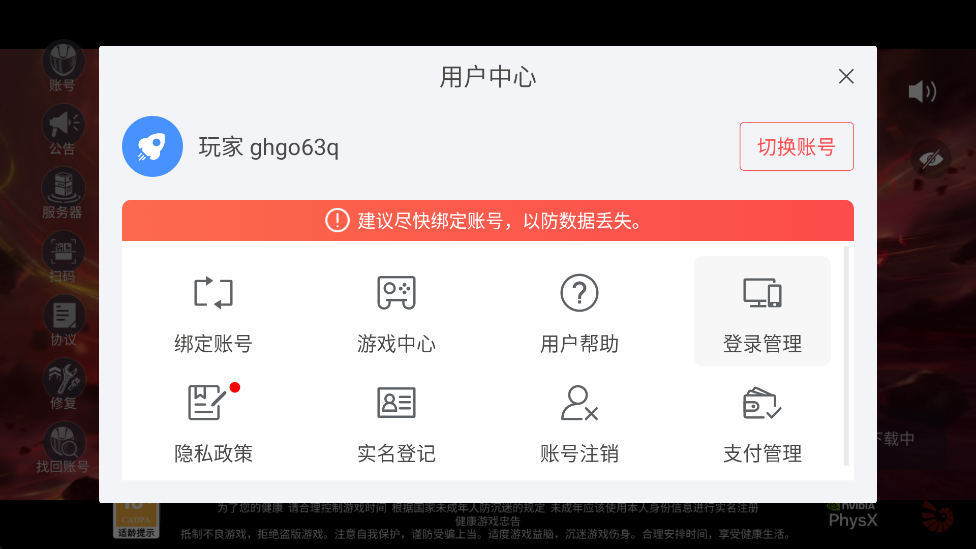Tap the bind account warning banner
This screenshot has height=549, width=976.
click(x=487, y=220)
